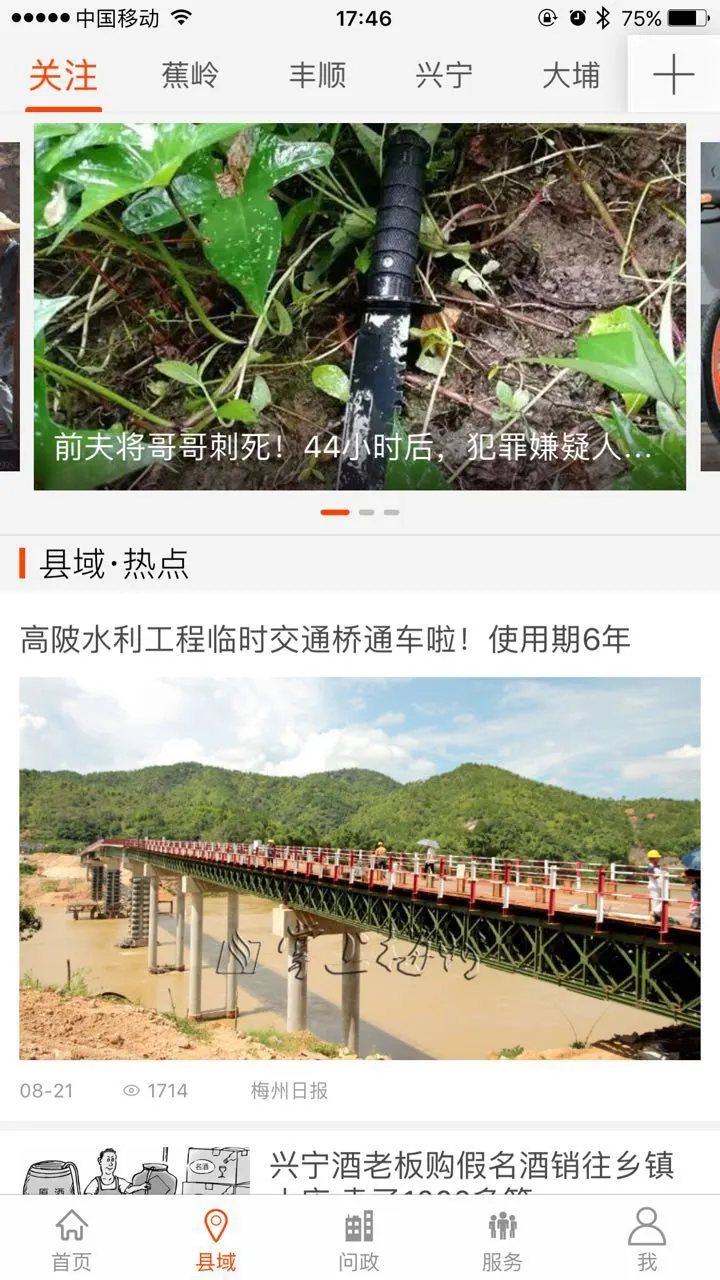The width and height of the screenshot is (720, 1280).
Task: Switch to the 蕉岭 channel tab
Action: [188, 74]
